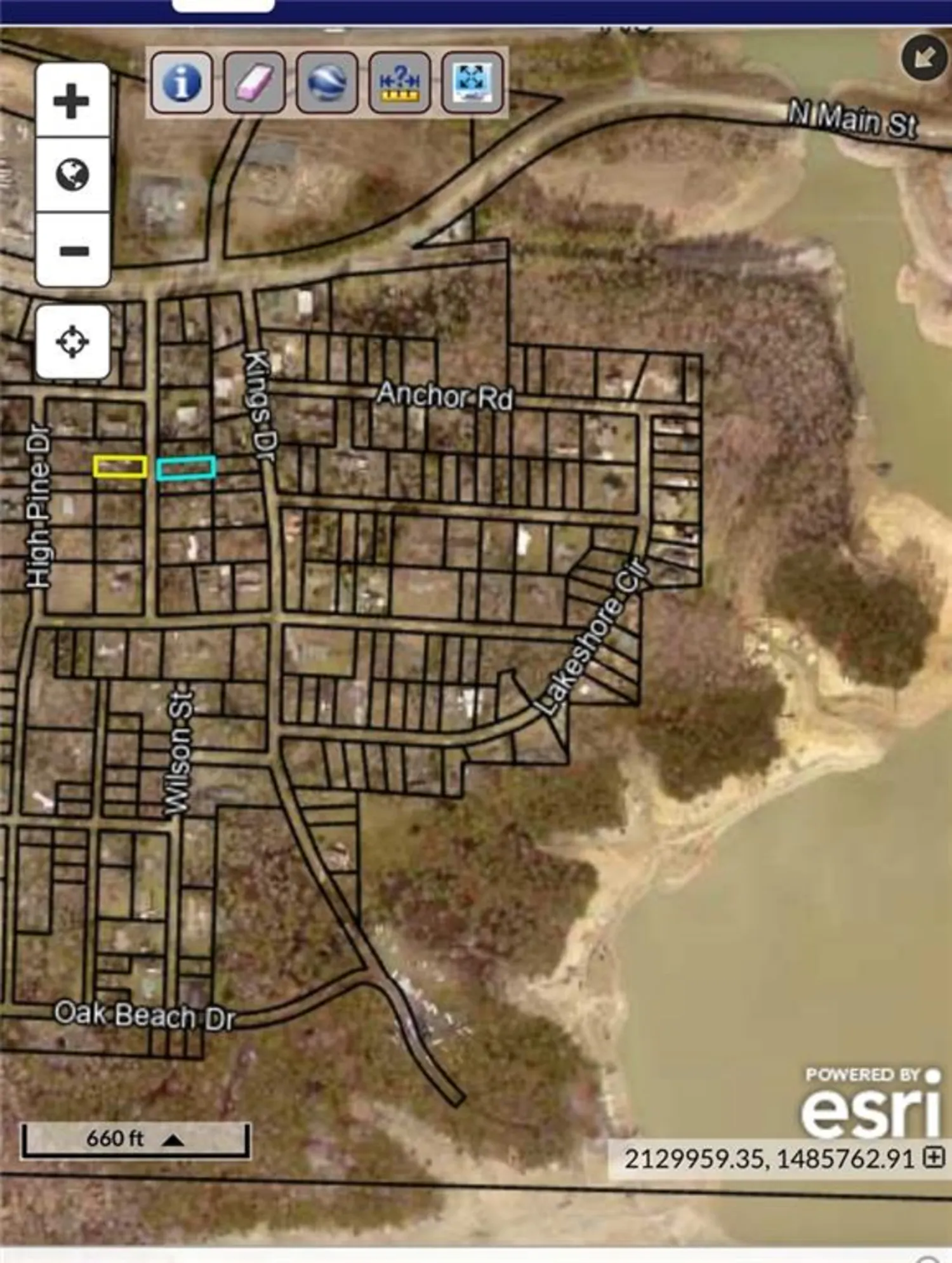Expand the coordinates plus icon
This screenshot has height=1263, width=952.
click(933, 1158)
